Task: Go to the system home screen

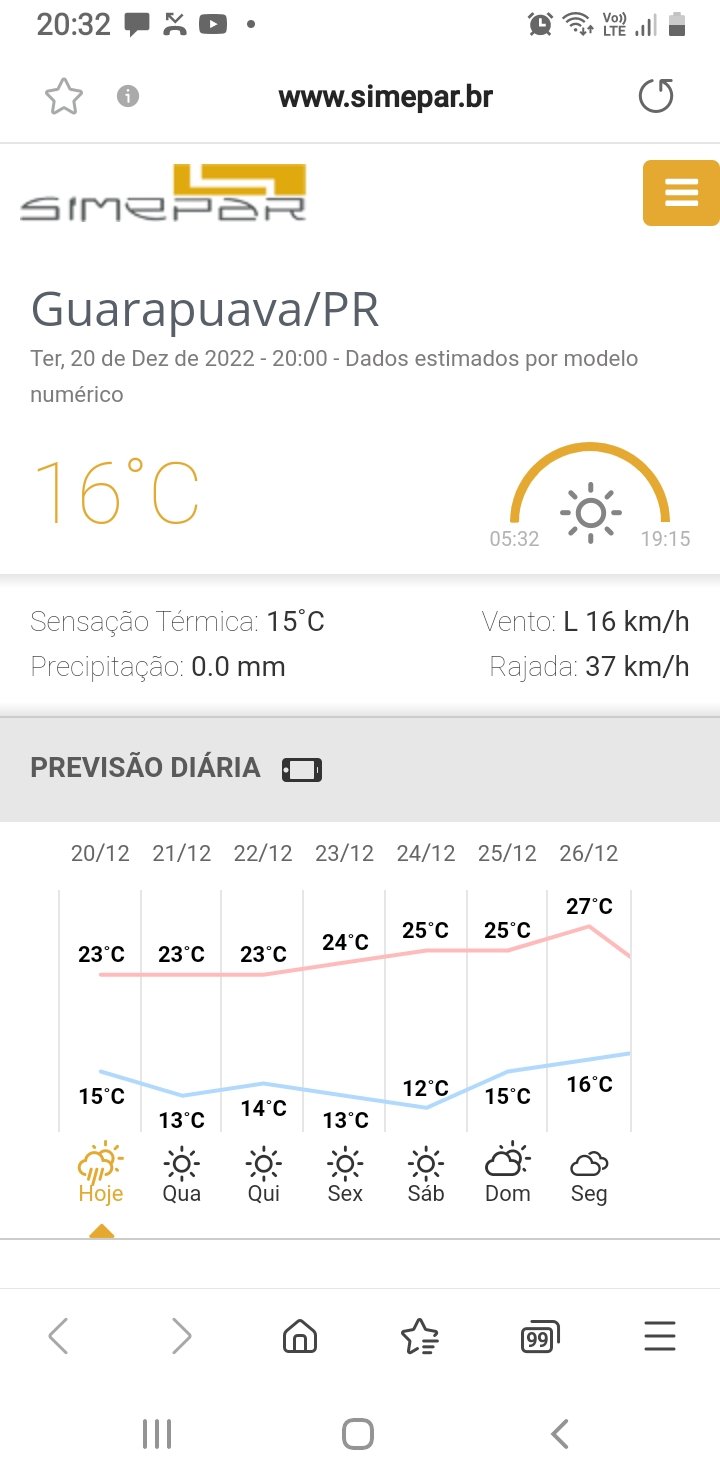Action: click(358, 1434)
